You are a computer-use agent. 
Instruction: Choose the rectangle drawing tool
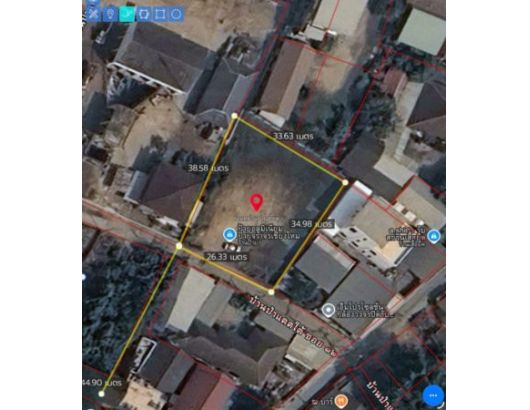click(x=160, y=14)
